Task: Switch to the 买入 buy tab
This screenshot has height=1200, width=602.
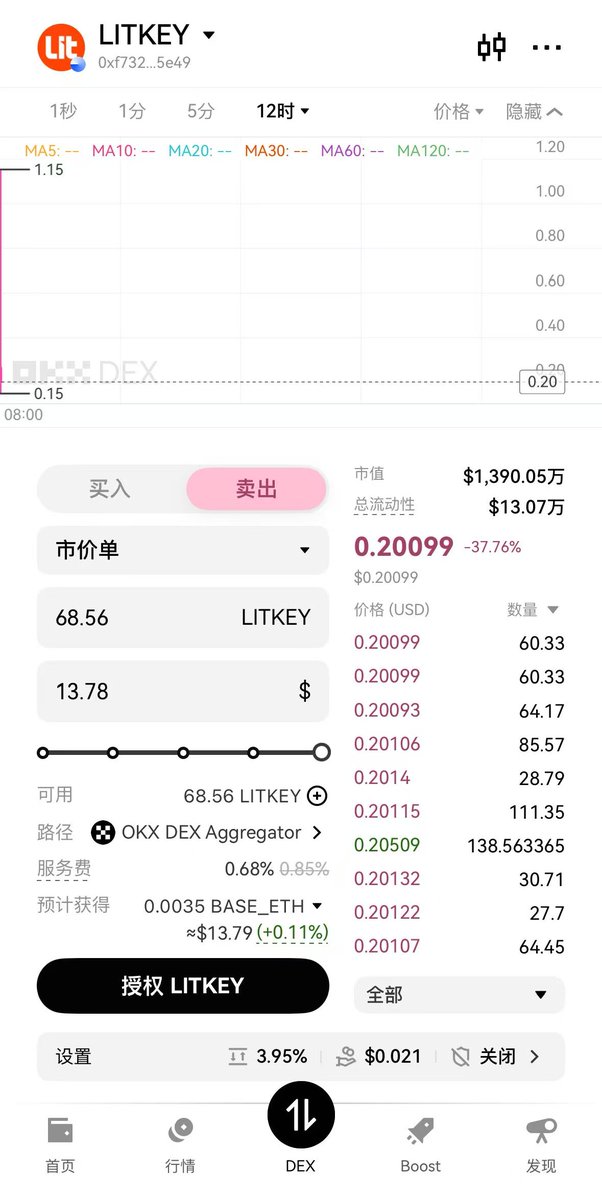Action: (110, 489)
